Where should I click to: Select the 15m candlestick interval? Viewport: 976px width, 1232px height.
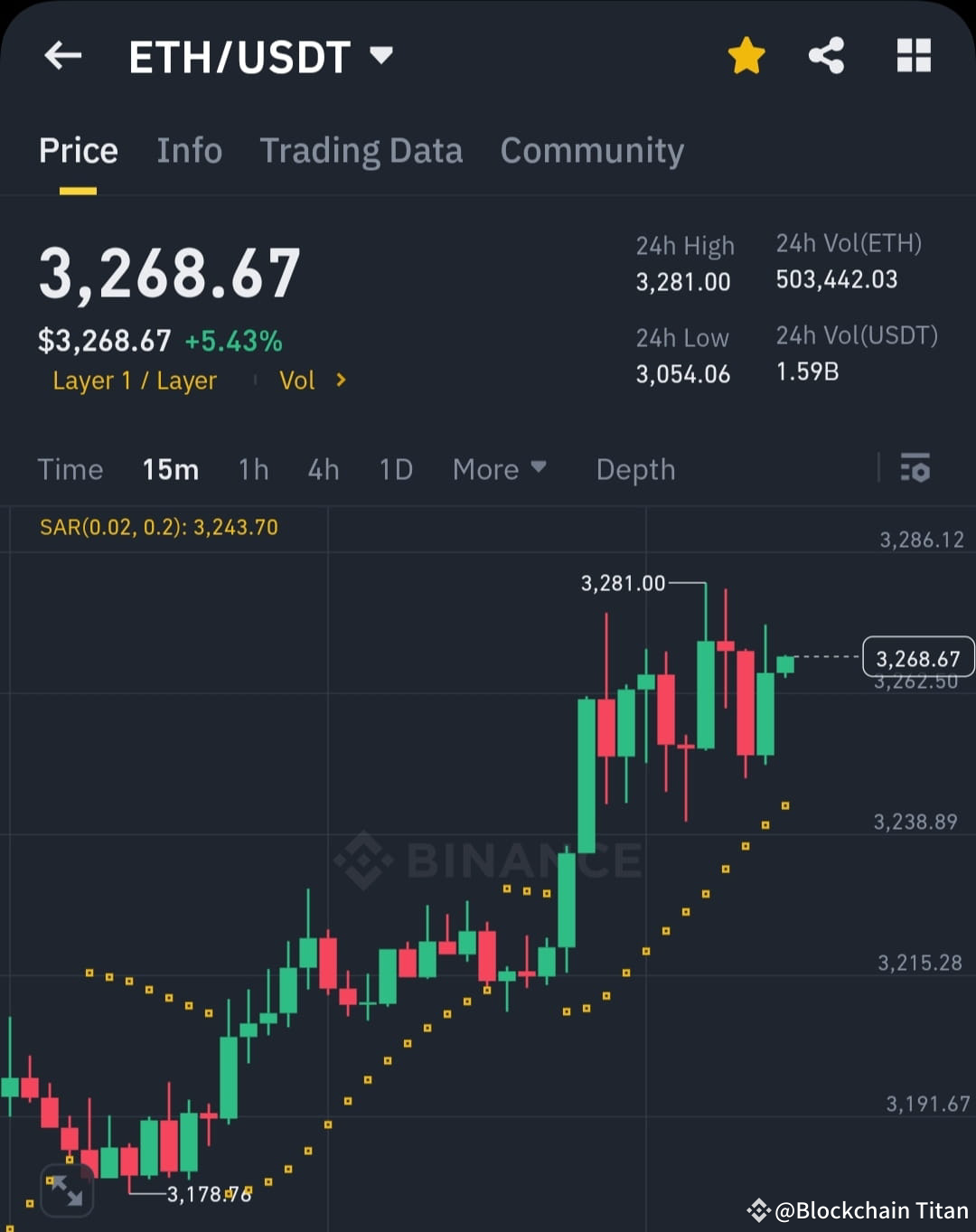click(170, 469)
